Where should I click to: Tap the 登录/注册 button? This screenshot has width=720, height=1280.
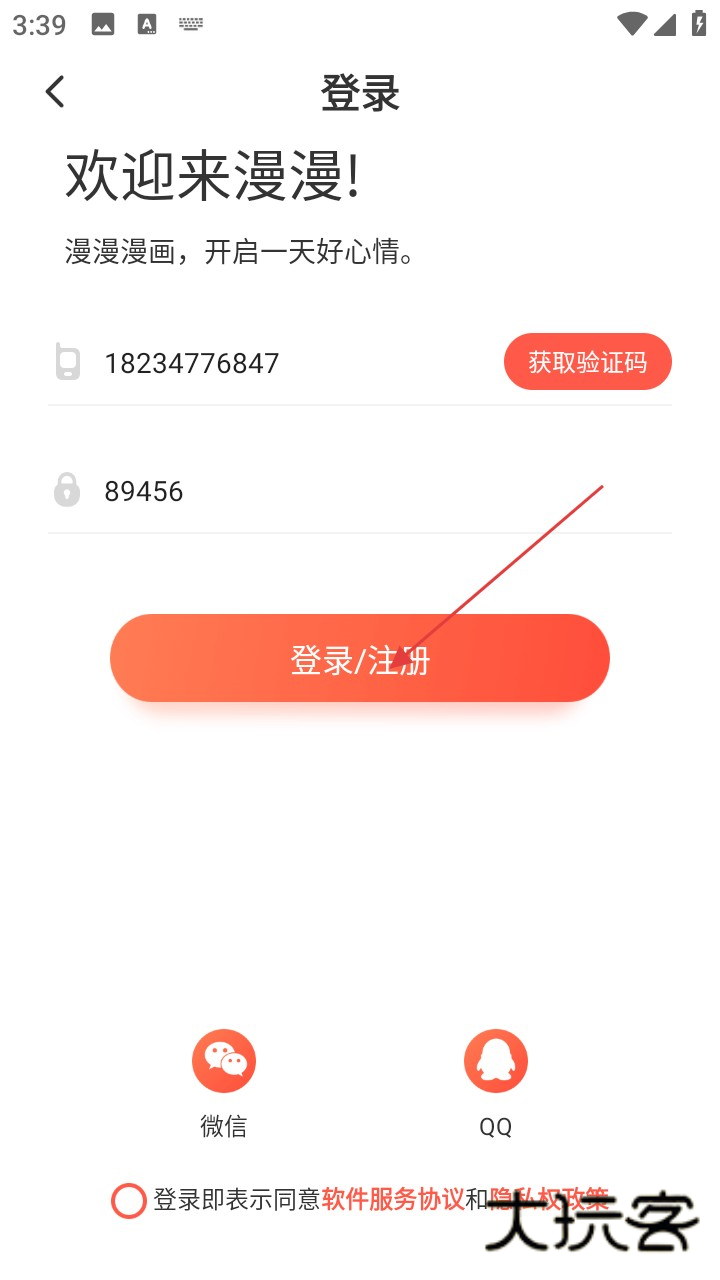(359, 658)
